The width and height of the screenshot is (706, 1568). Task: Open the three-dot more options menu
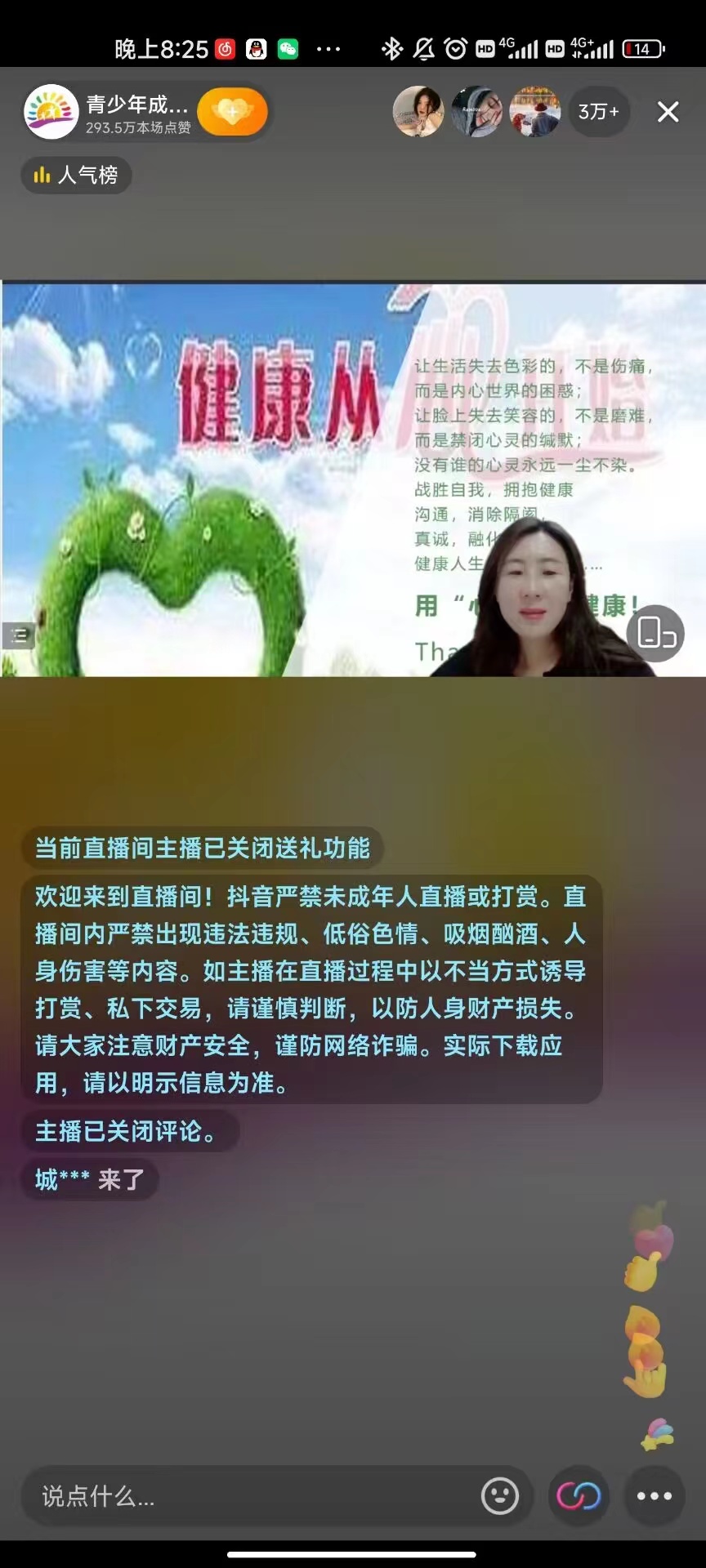pyautogui.click(x=654, y=1496)
